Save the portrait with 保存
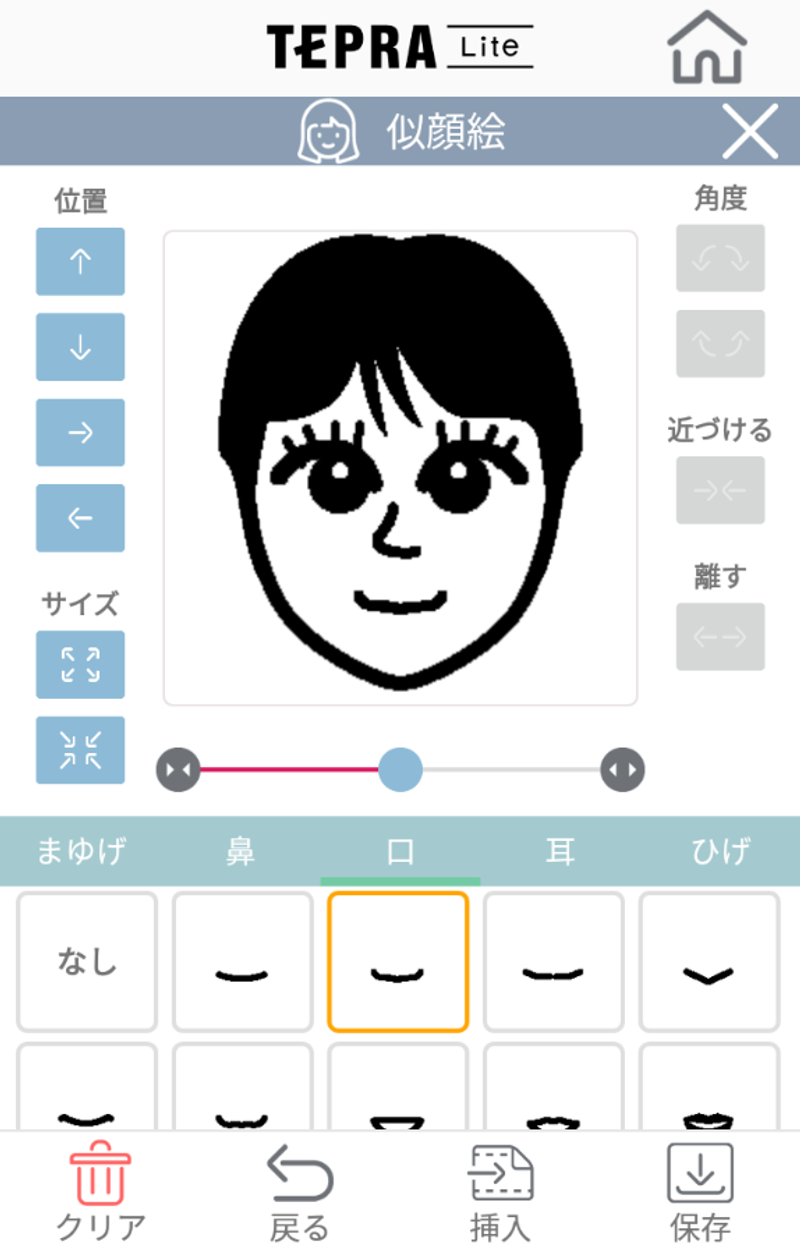The width and height of the screenshot is (800, 1252). (700, 1192)
